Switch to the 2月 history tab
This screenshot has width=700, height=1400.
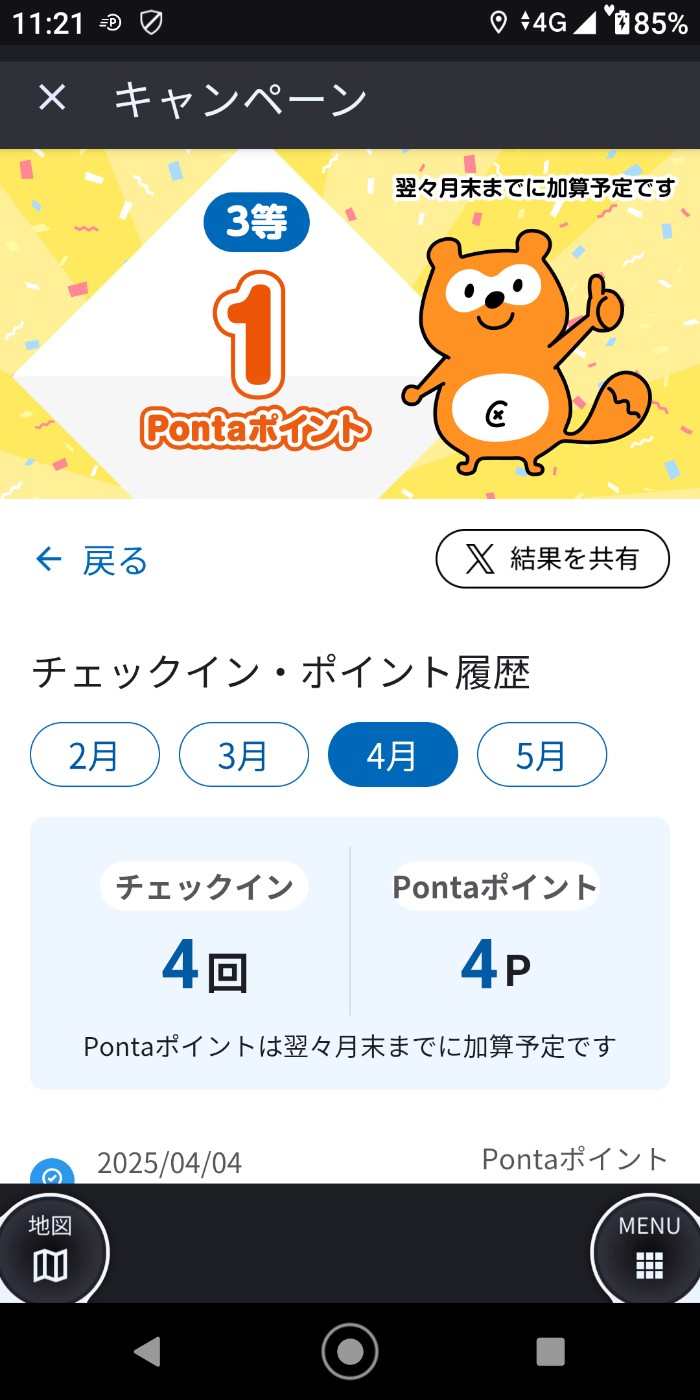point(95,755)
